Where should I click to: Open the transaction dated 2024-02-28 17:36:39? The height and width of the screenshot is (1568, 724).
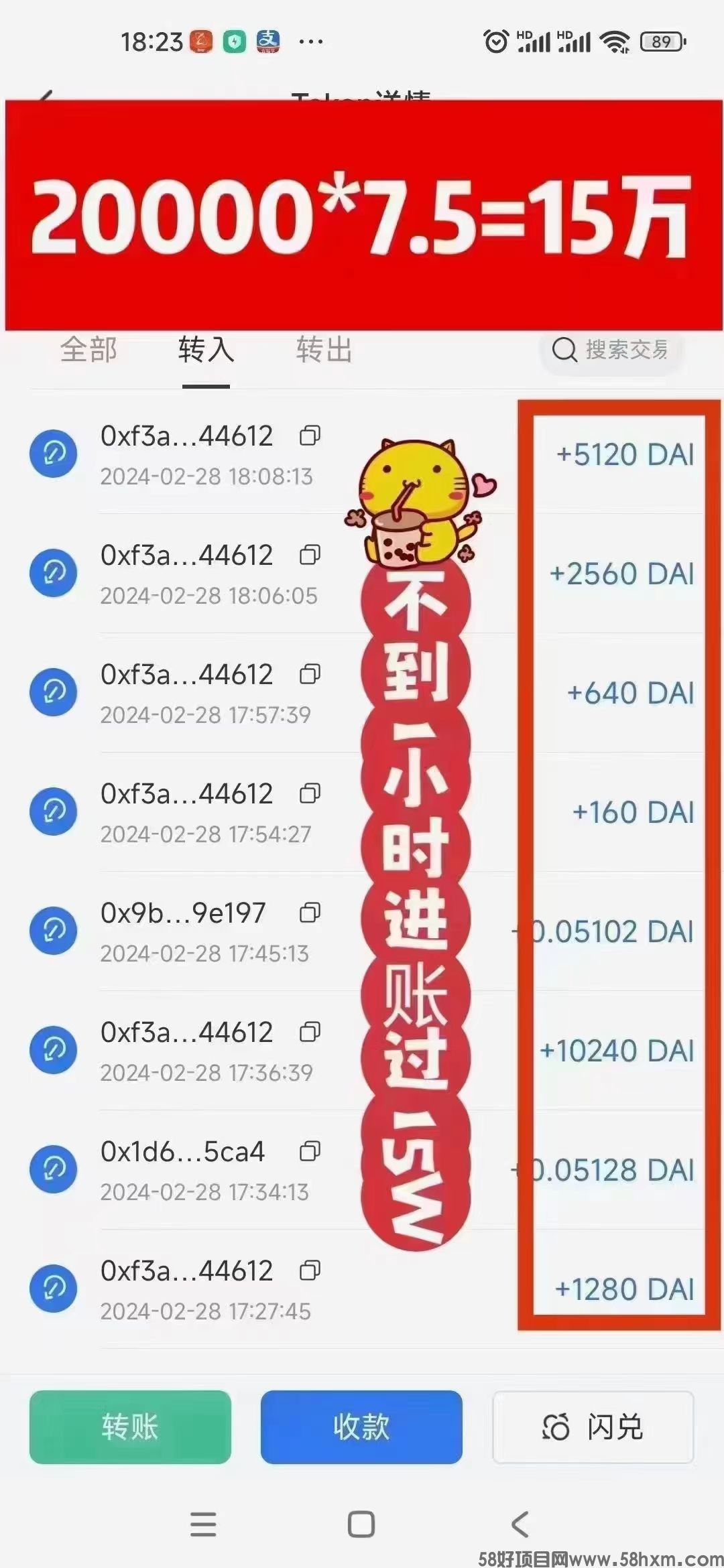click(201, 1051)
